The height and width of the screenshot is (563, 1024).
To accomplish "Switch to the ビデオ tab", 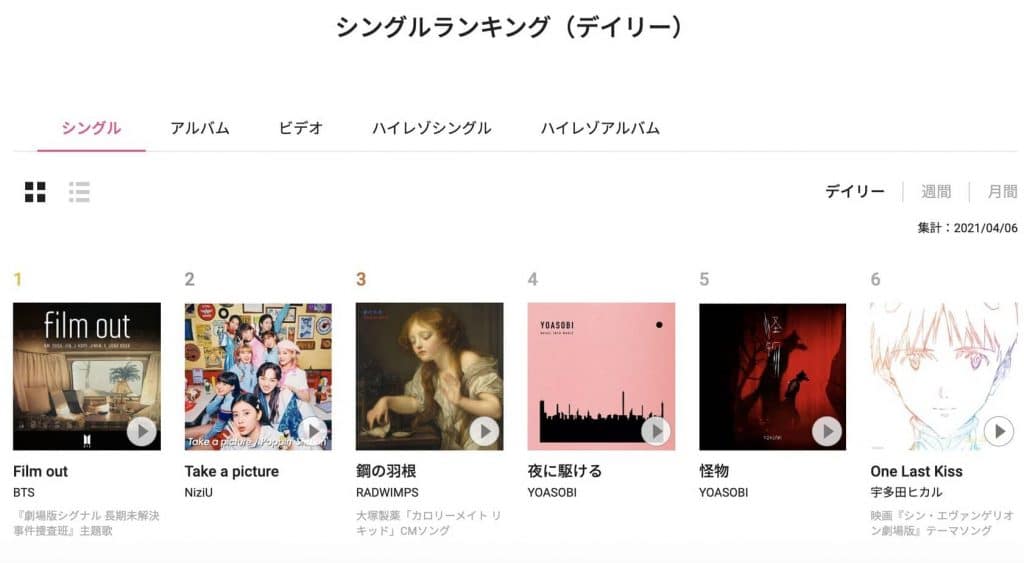I will point(301,128).
